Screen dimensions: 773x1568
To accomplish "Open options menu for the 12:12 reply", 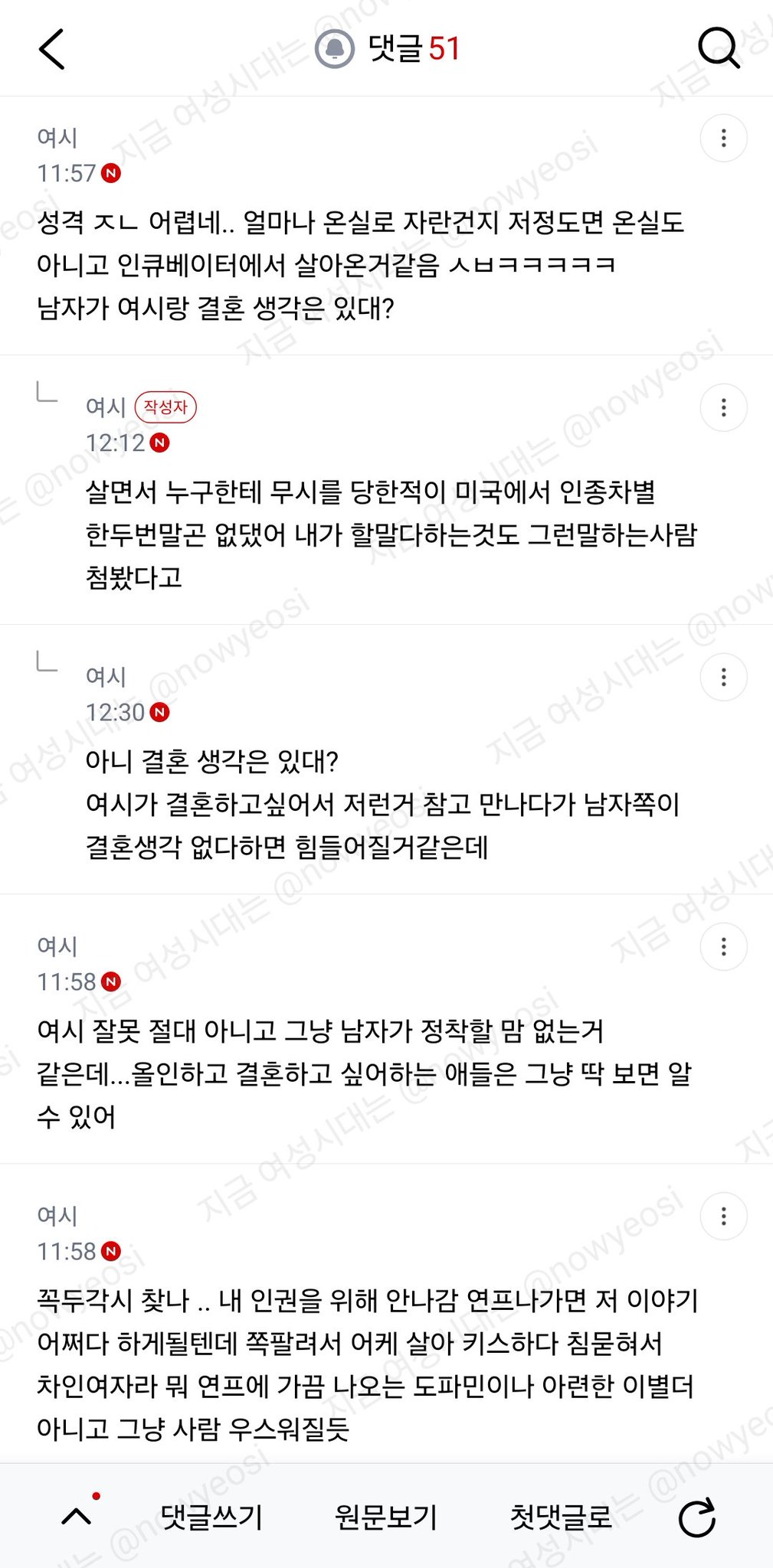I will pos(723,408).
